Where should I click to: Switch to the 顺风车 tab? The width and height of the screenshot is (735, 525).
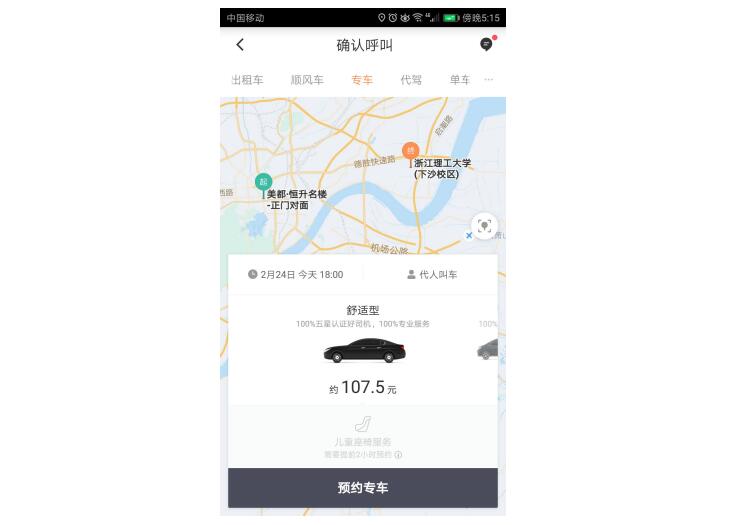[x=307, y=80]
